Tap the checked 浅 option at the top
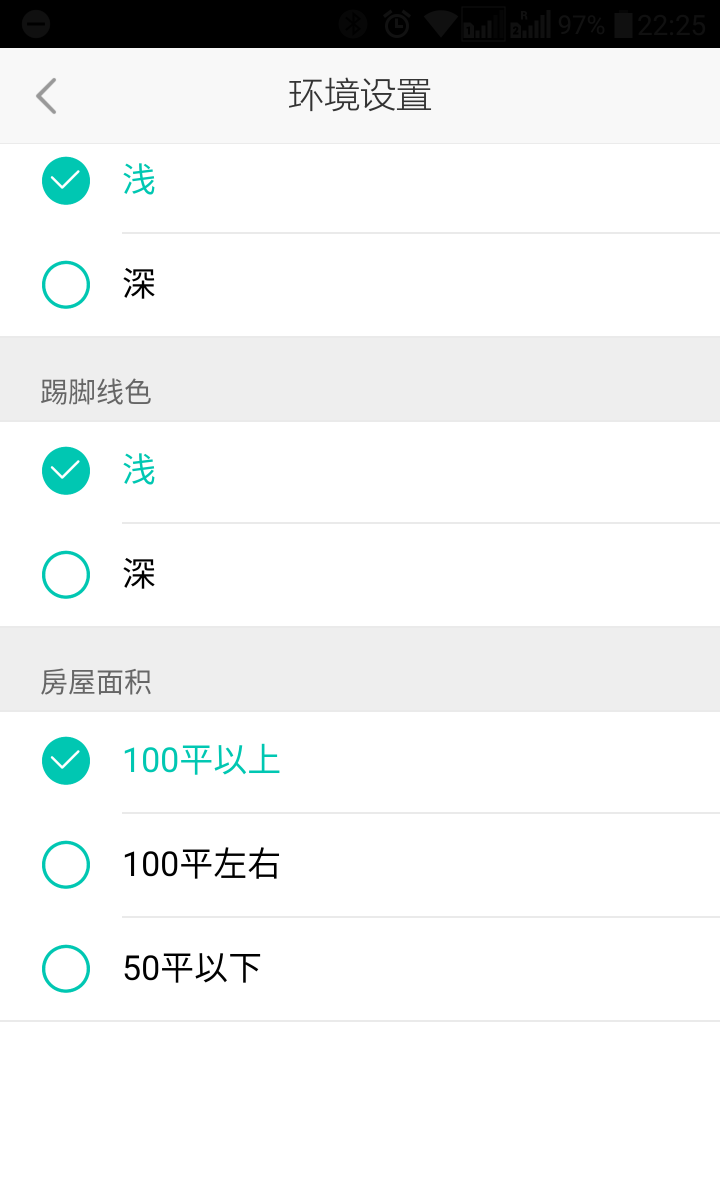720x1196 pixels. pyautogui.click(x=65, y=181)
